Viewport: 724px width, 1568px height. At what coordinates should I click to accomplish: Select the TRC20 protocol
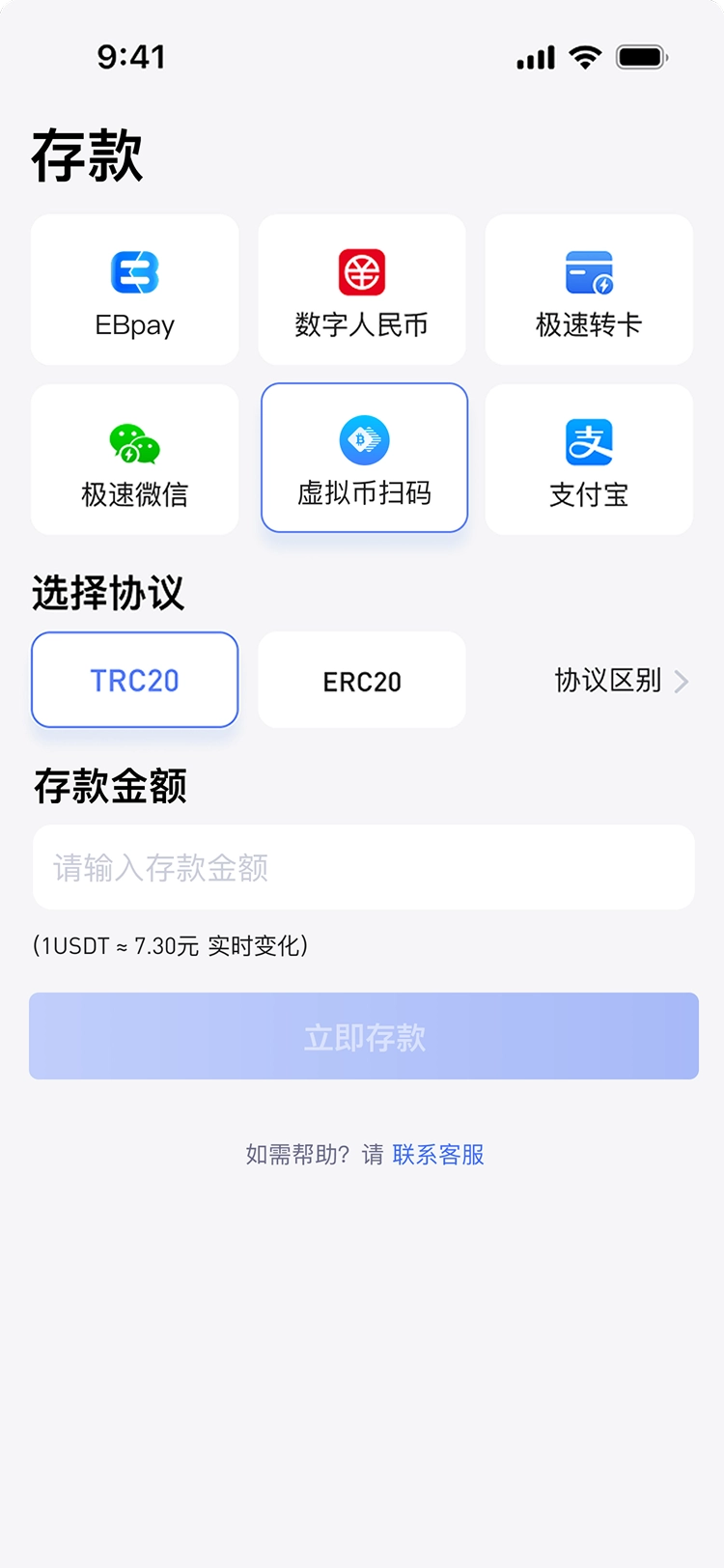135,680
